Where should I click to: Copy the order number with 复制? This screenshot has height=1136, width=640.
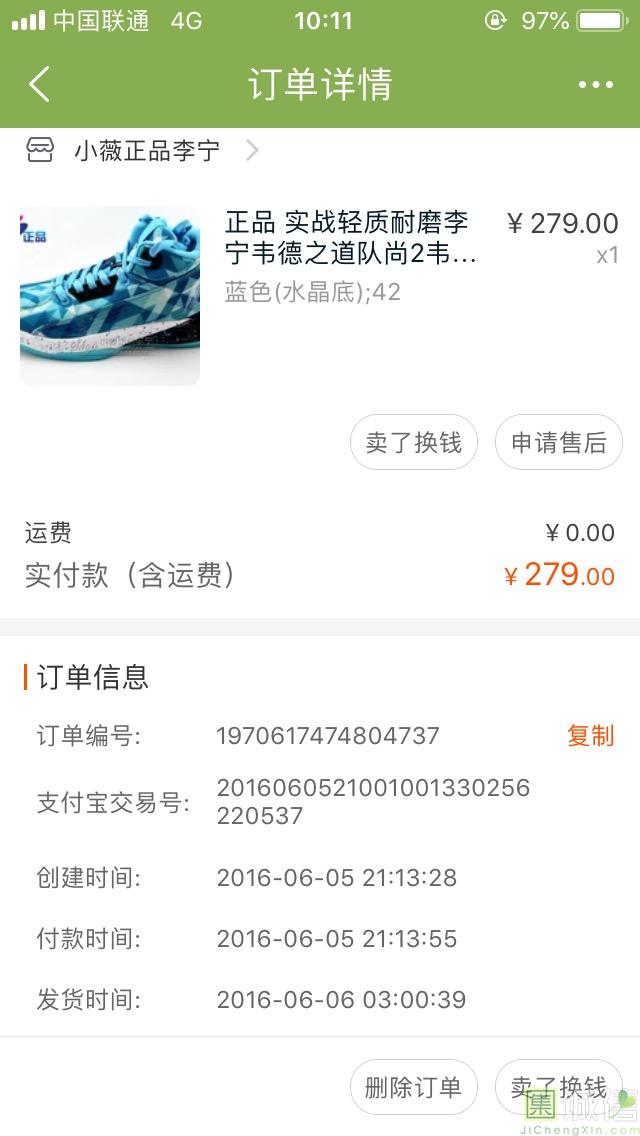tap(590, 736)
